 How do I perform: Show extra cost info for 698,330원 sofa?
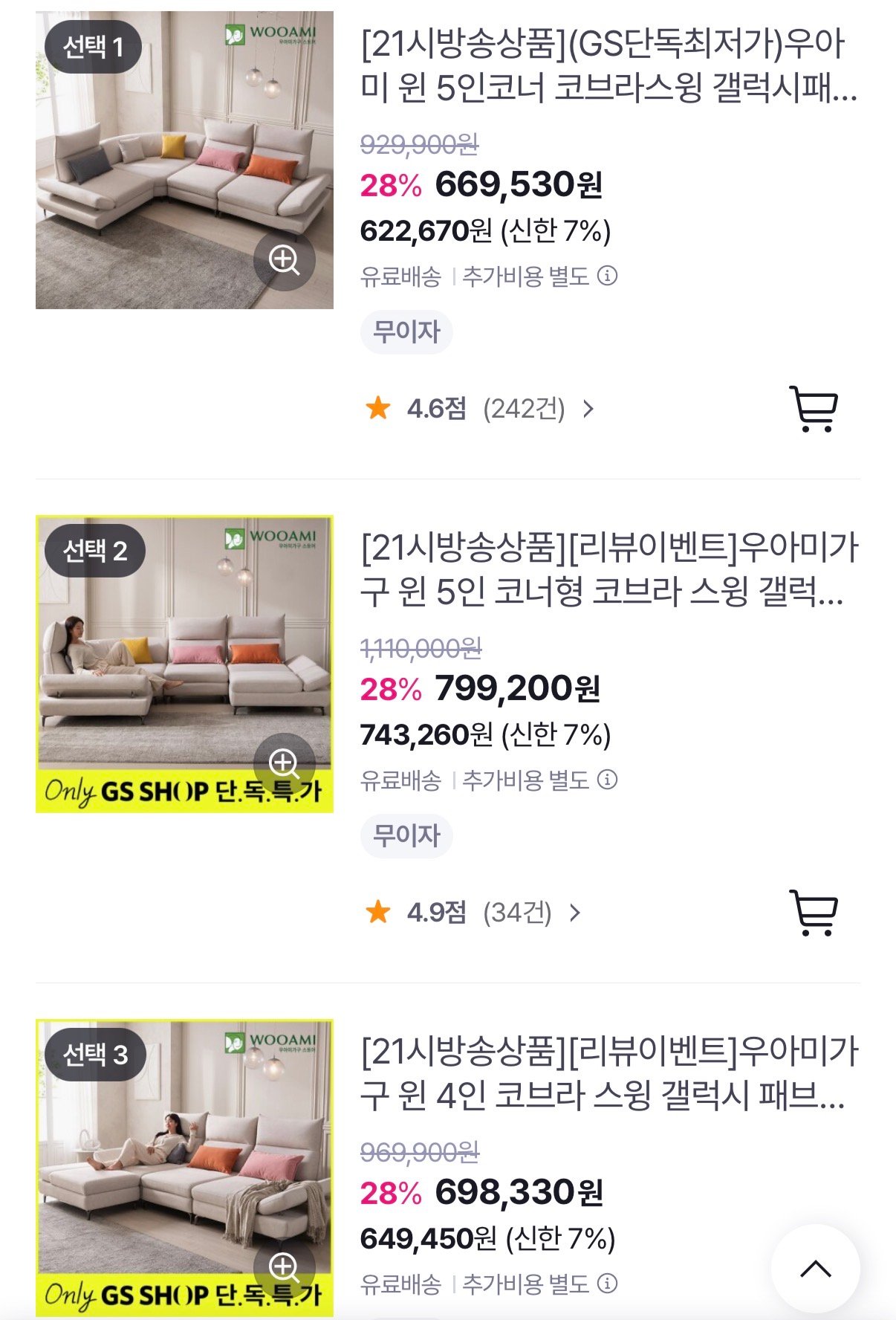tap(608, 1284)
